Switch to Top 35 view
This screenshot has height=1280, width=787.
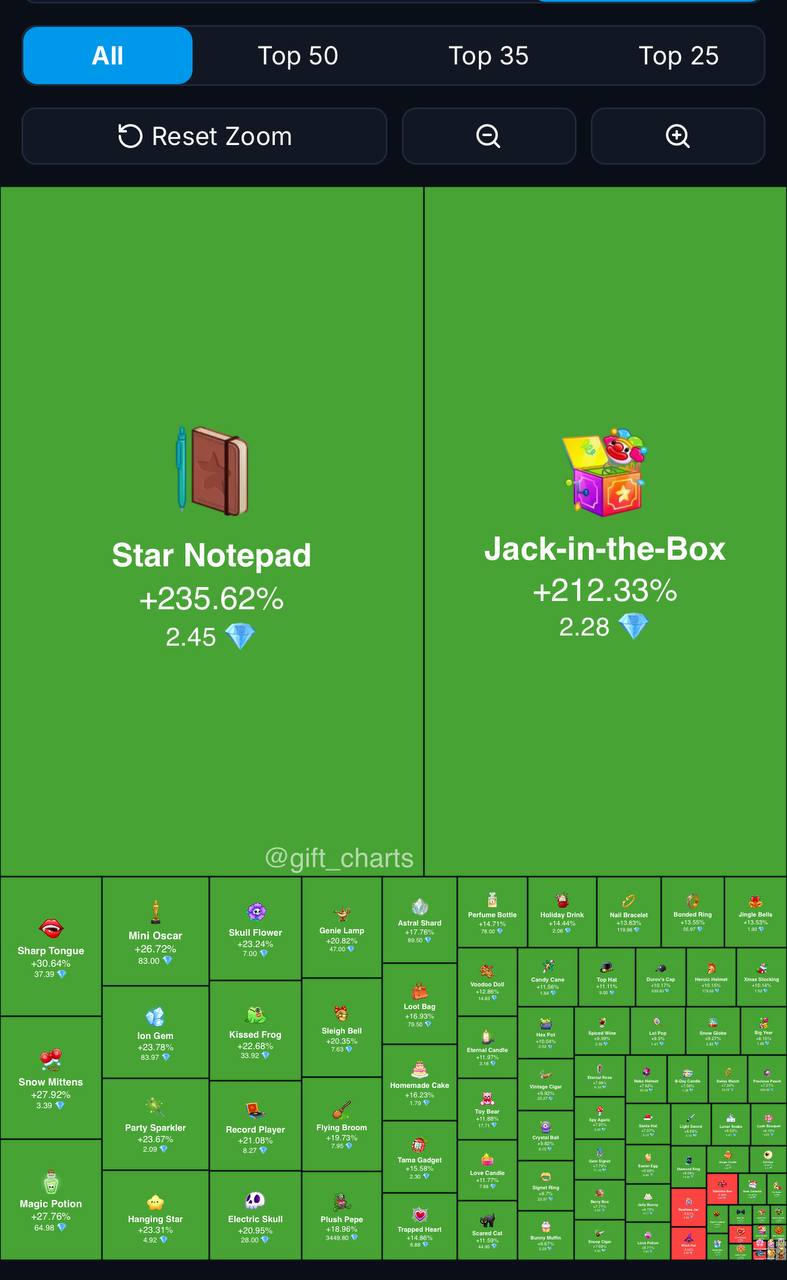point(488,56)
